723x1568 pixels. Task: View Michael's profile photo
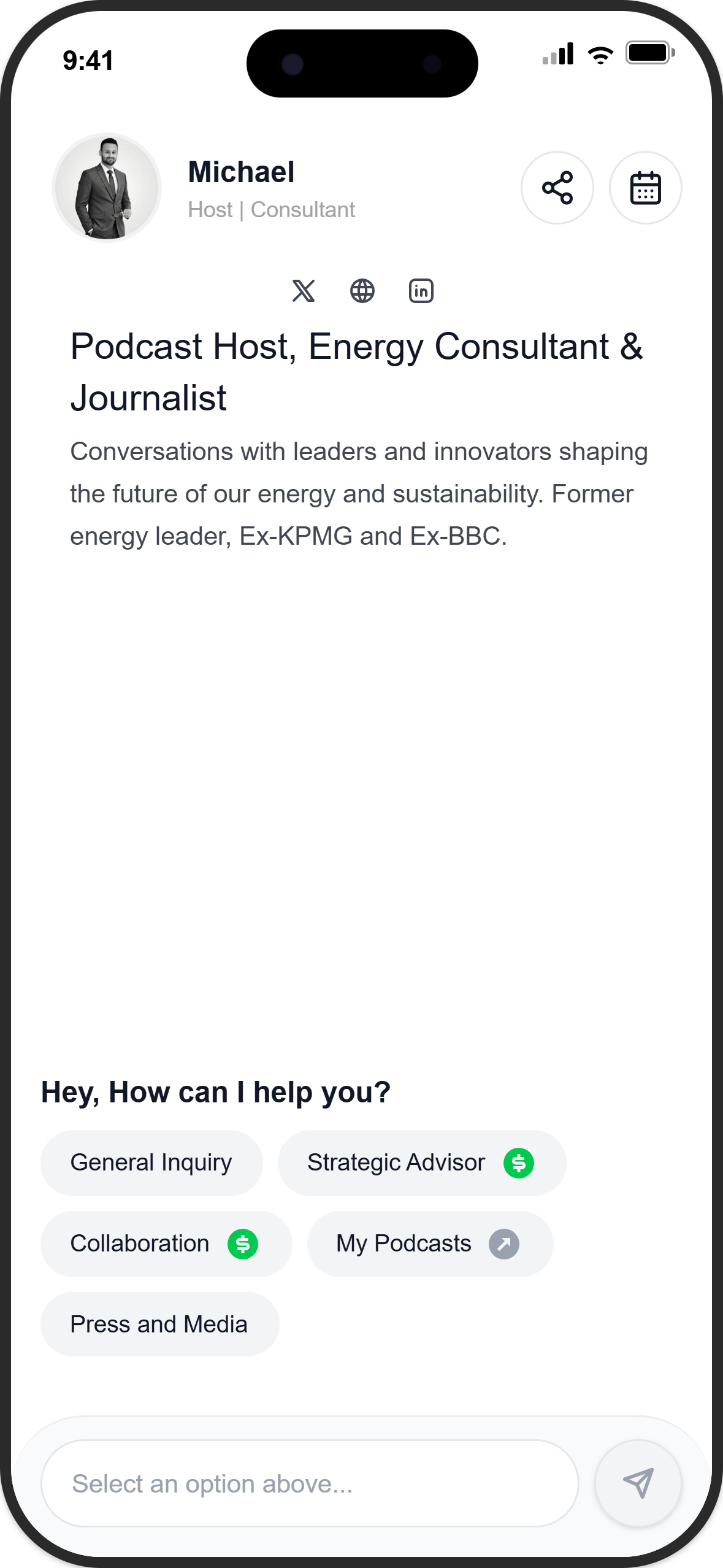[107, 188]
